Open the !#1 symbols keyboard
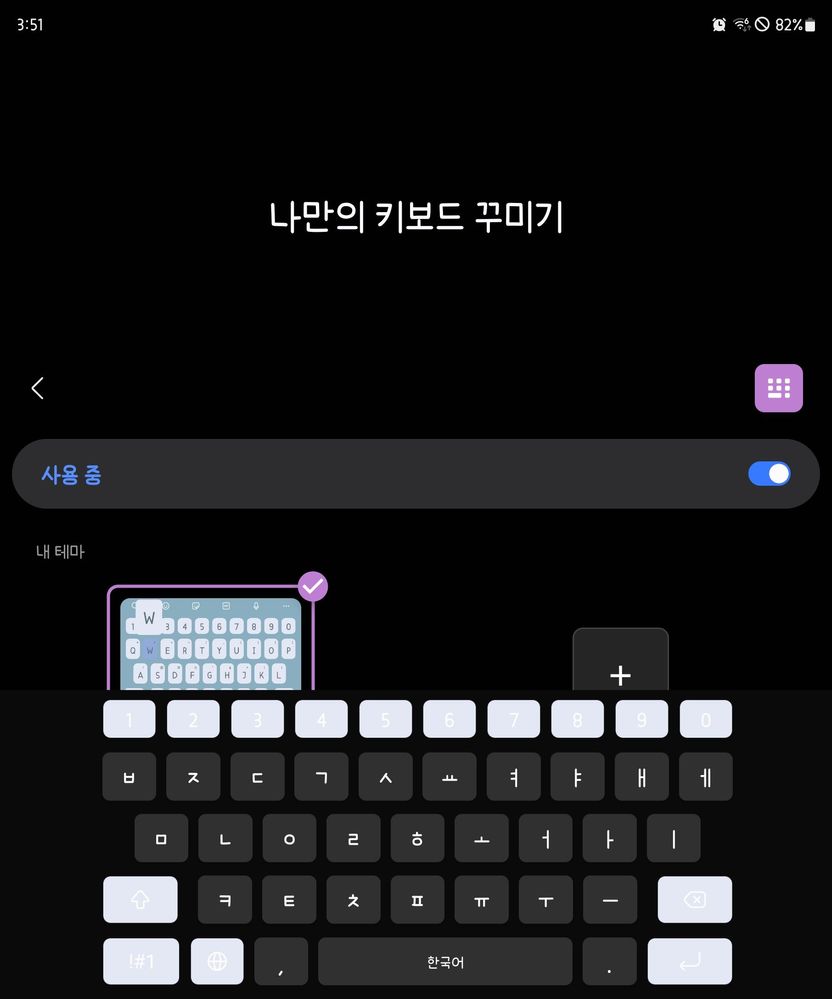The height and width of the screenshot is (999, 832). pyautogui.click(x=141, y=961)
